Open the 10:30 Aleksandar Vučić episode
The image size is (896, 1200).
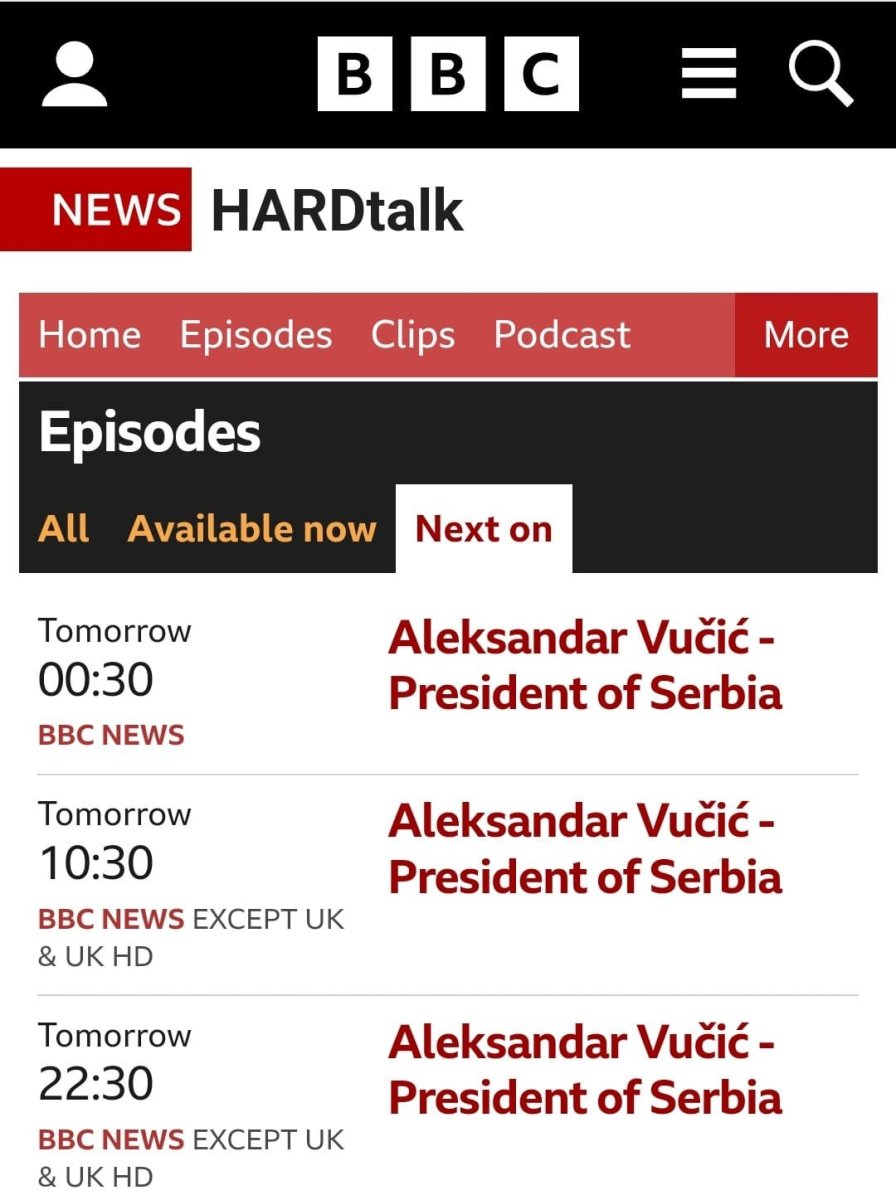pos(584,849)
